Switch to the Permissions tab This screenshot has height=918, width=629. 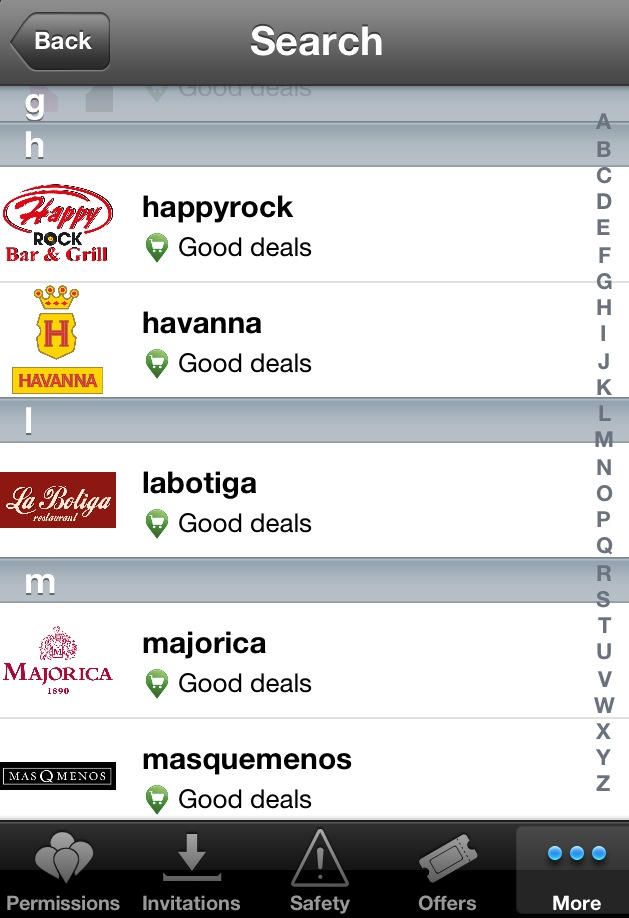pyautogui.click(x=63, y=870)
